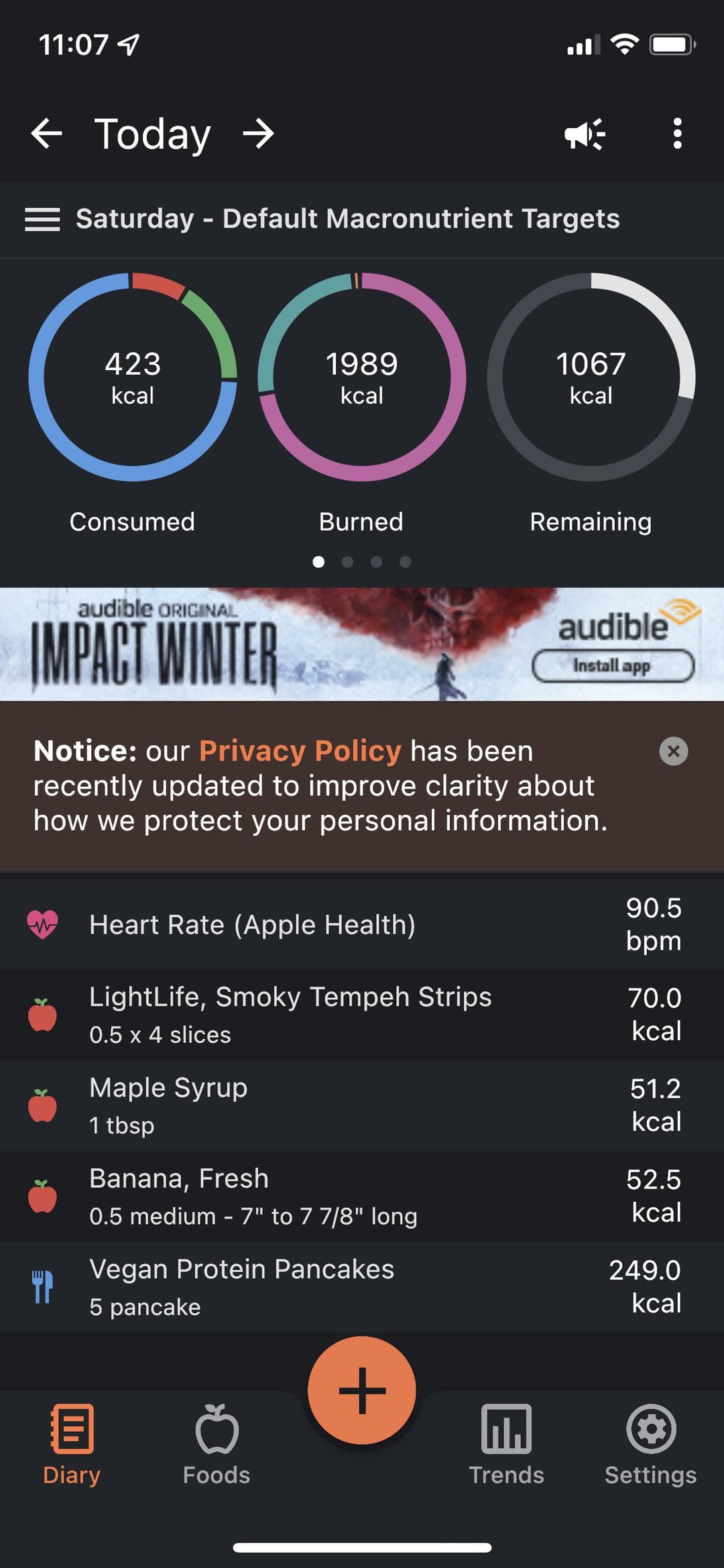Viewport: 724px width, 1568px height.
Task: Add a new diary entry
Action: point(362,1390)
